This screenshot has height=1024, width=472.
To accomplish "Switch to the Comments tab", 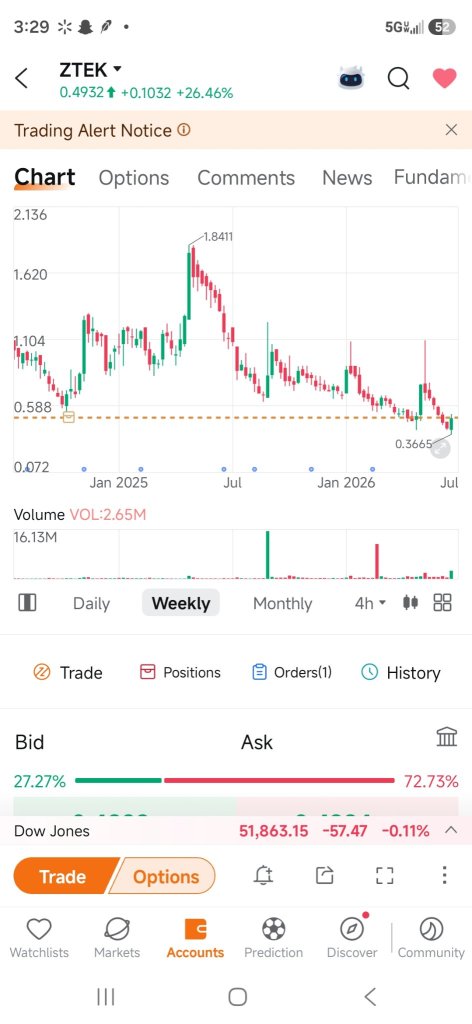I will click(x=246, y=178).
